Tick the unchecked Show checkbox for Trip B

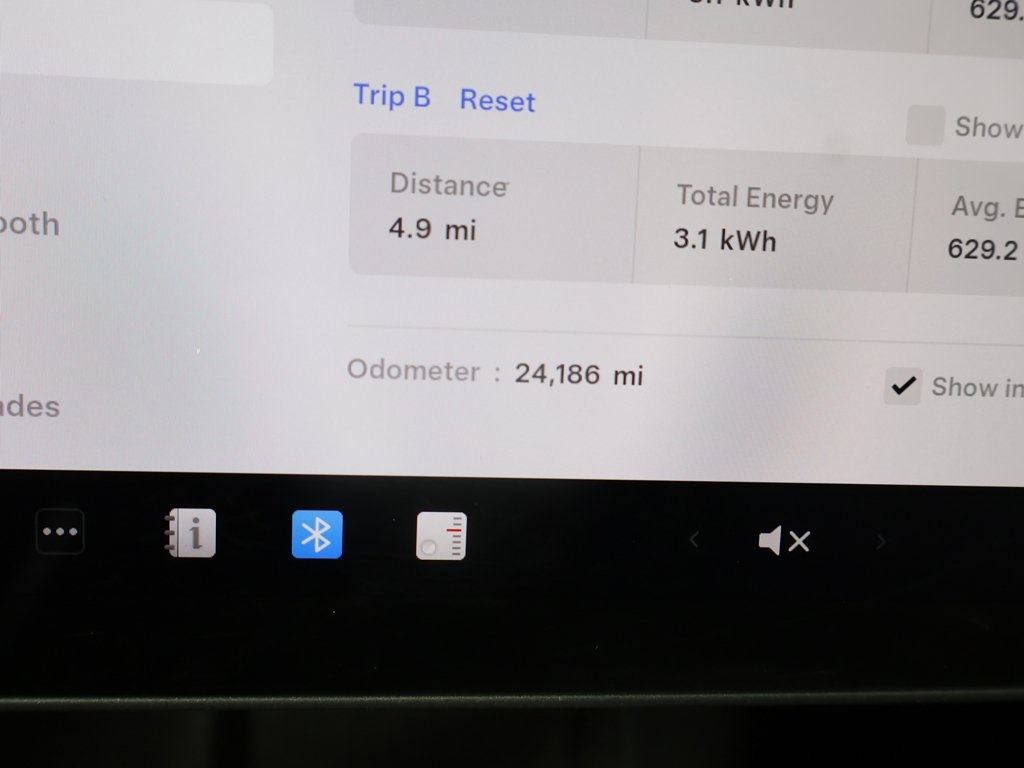(x=925, y=126)
